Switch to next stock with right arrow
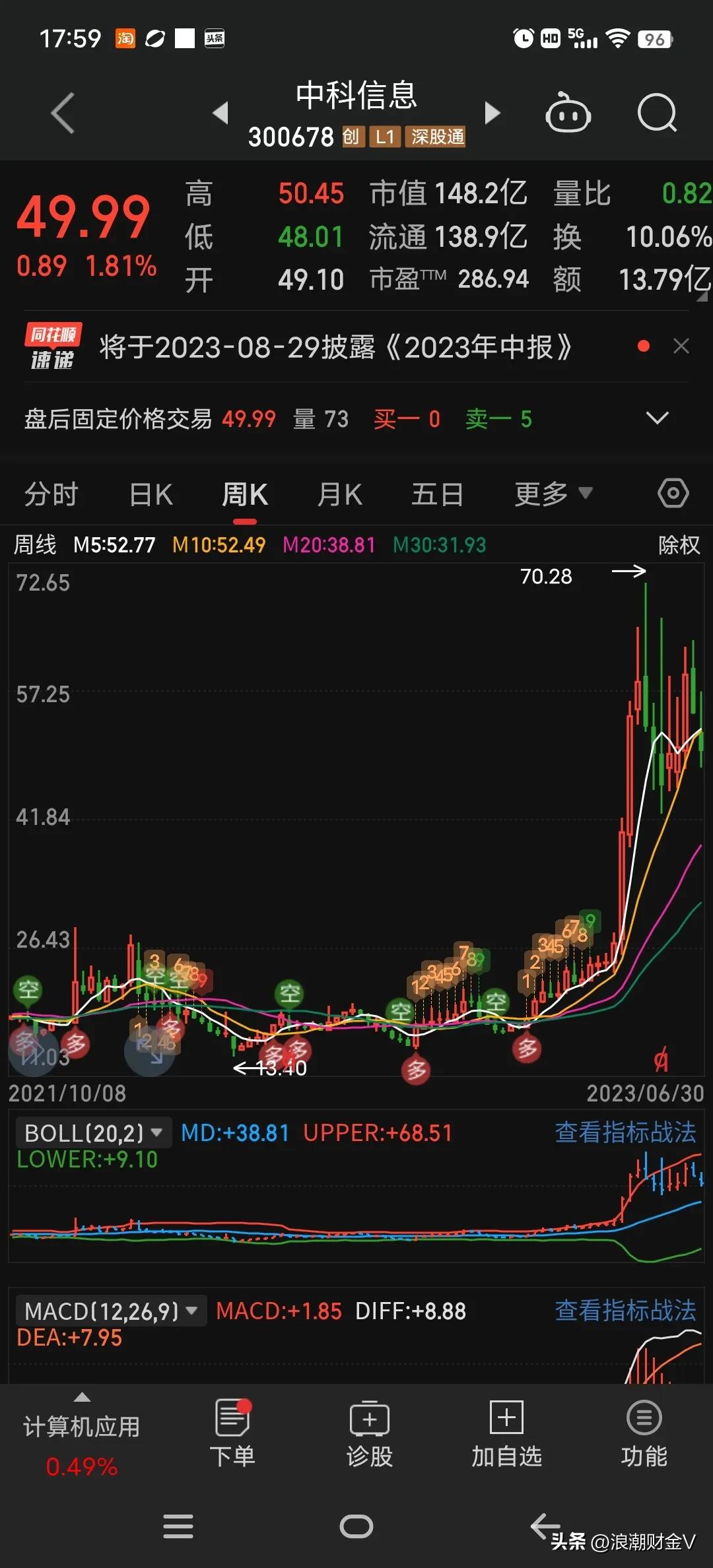Screen dimensions: 713x1568 coord(492,113)
